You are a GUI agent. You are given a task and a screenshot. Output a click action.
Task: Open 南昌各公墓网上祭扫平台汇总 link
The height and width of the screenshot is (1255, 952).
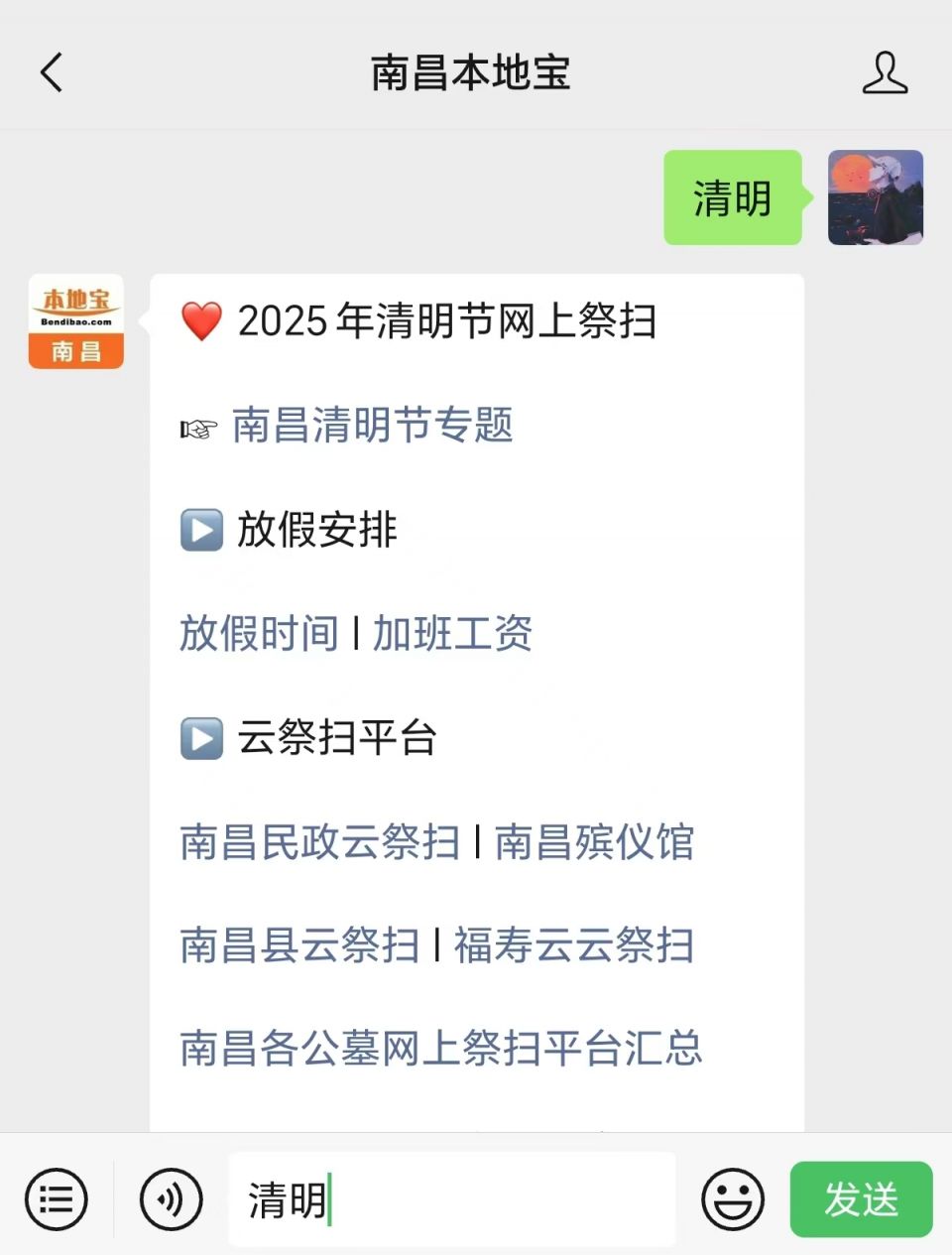point(440,1048)
